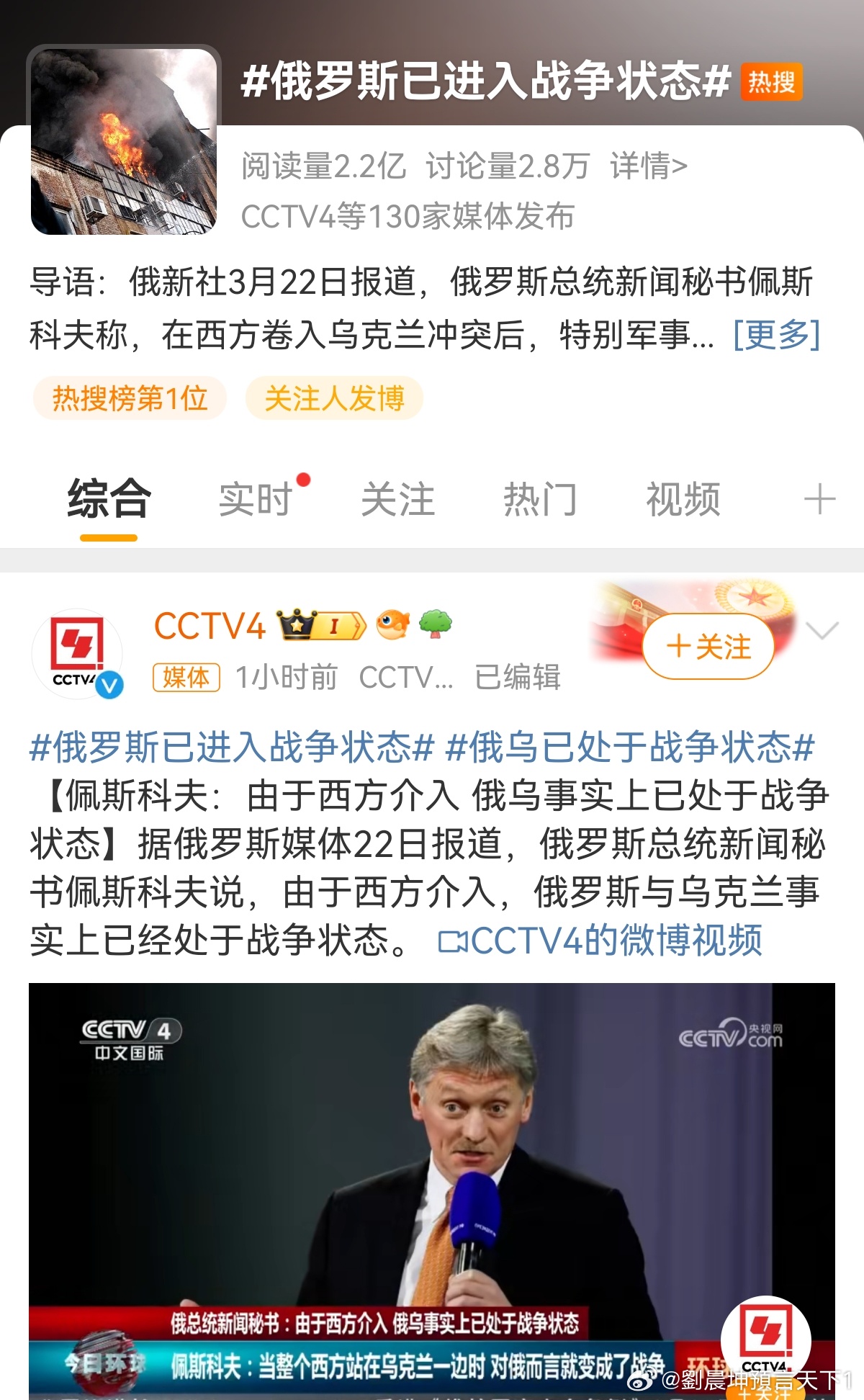
Task: Switch to the 综合 tab
Action: pos(109,499)
